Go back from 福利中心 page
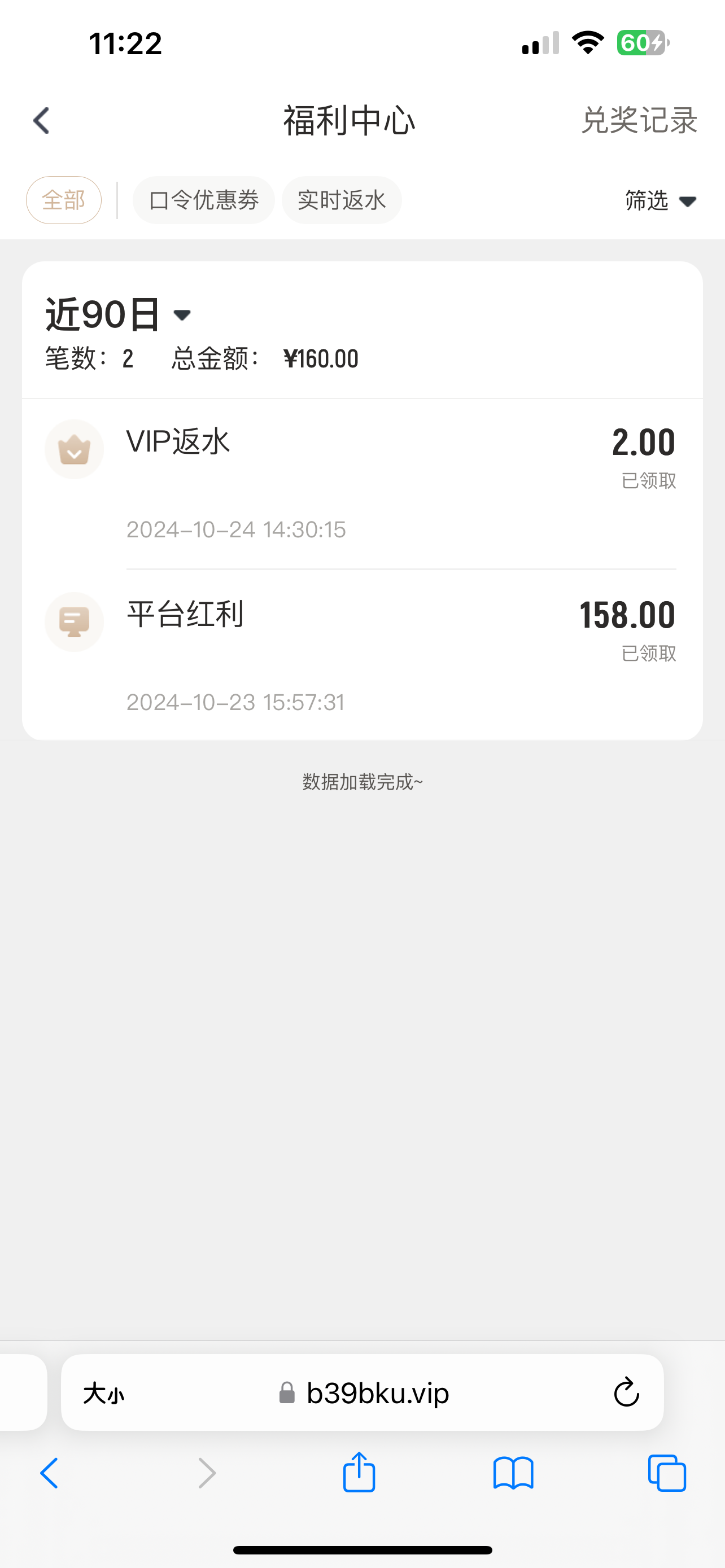725x1568 pixels. point(41,121)
